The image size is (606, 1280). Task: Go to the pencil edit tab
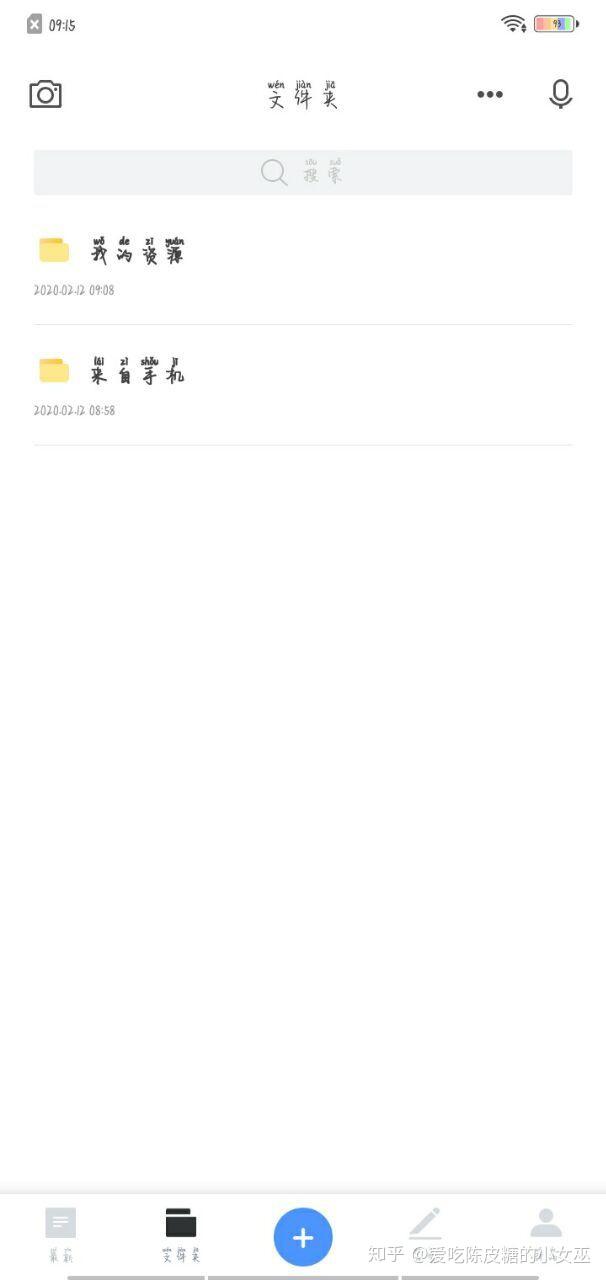(424, 1225)
